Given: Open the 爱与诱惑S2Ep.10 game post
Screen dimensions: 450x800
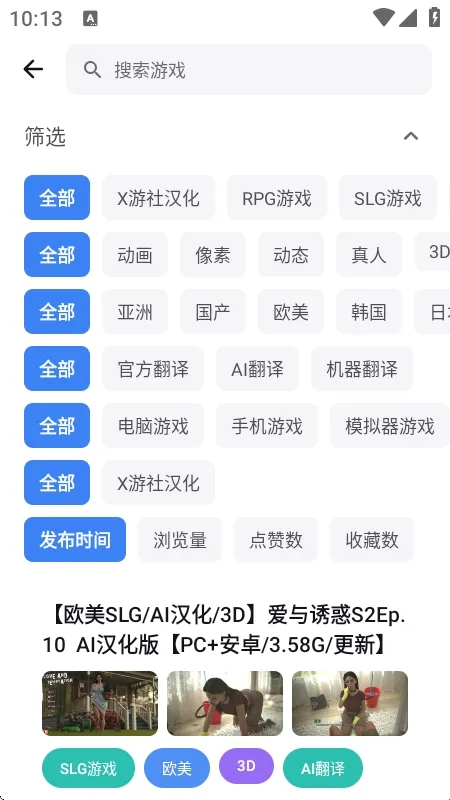Looking at the screenshot, I should 224,631.
